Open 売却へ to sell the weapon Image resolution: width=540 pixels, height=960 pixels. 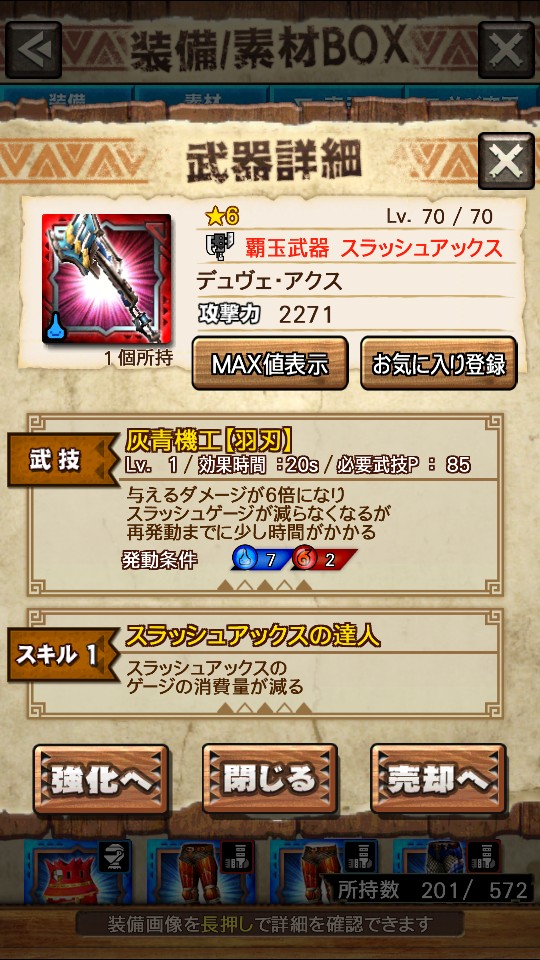pos(438,779)
